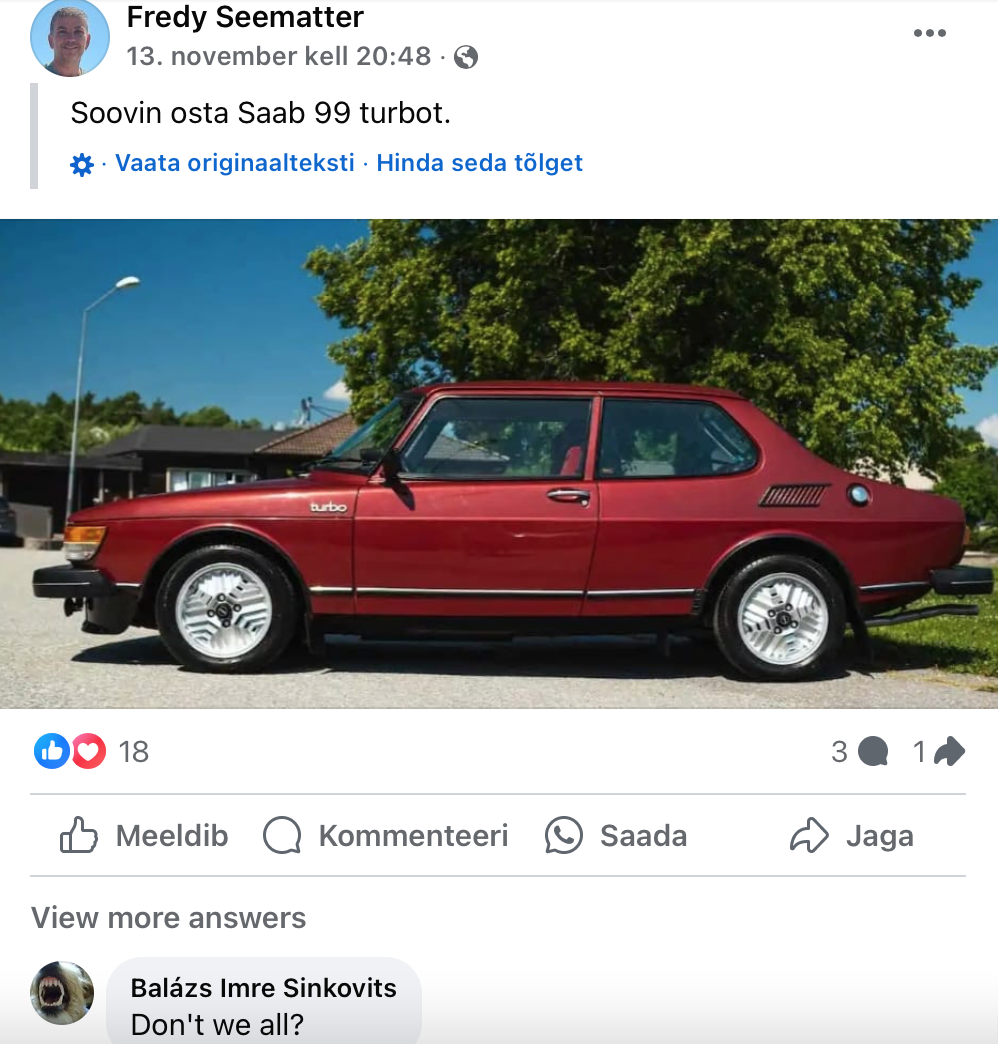
Task: Tap 'Hinda seda tõlget' link
Action: [x=479, y=163]
